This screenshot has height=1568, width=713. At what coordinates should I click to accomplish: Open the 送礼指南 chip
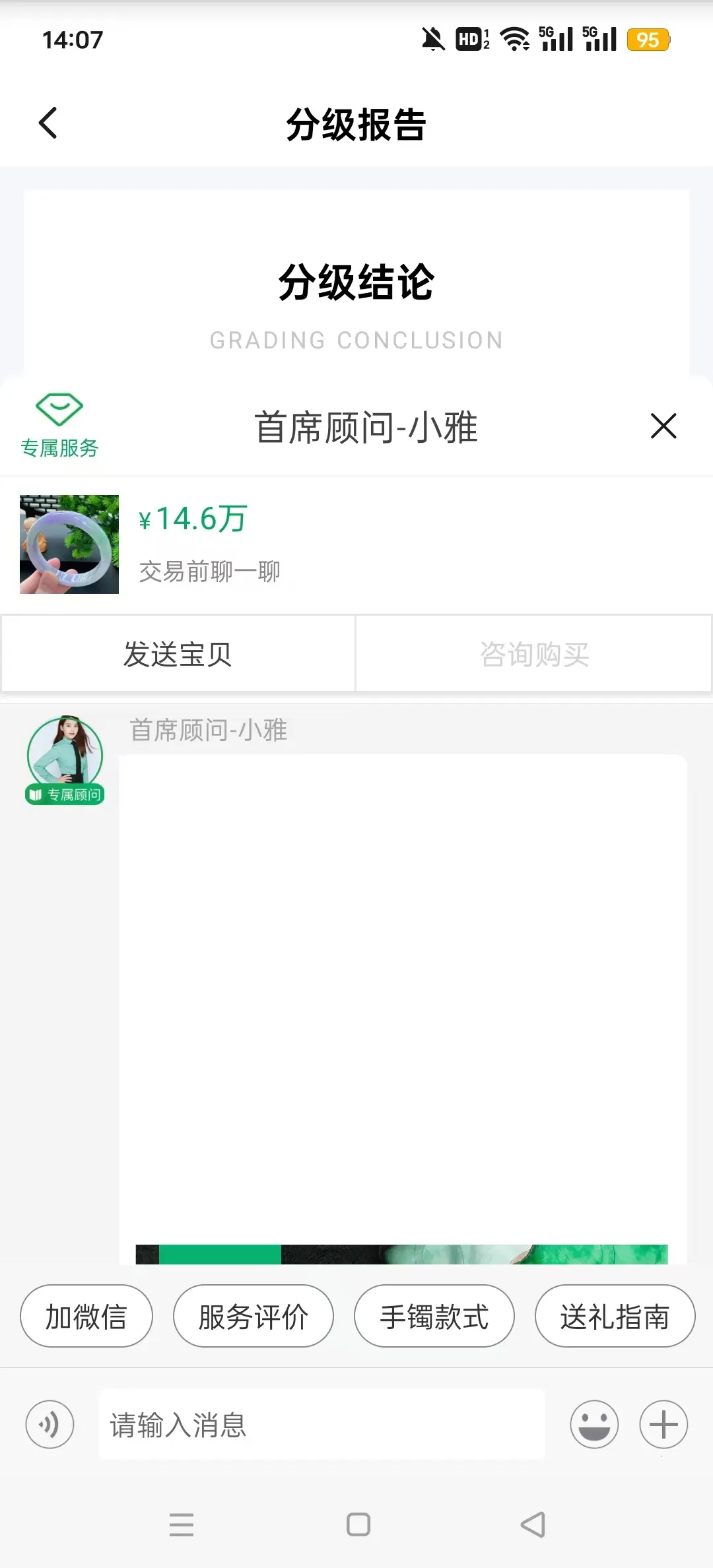[x=615, y=1317]
